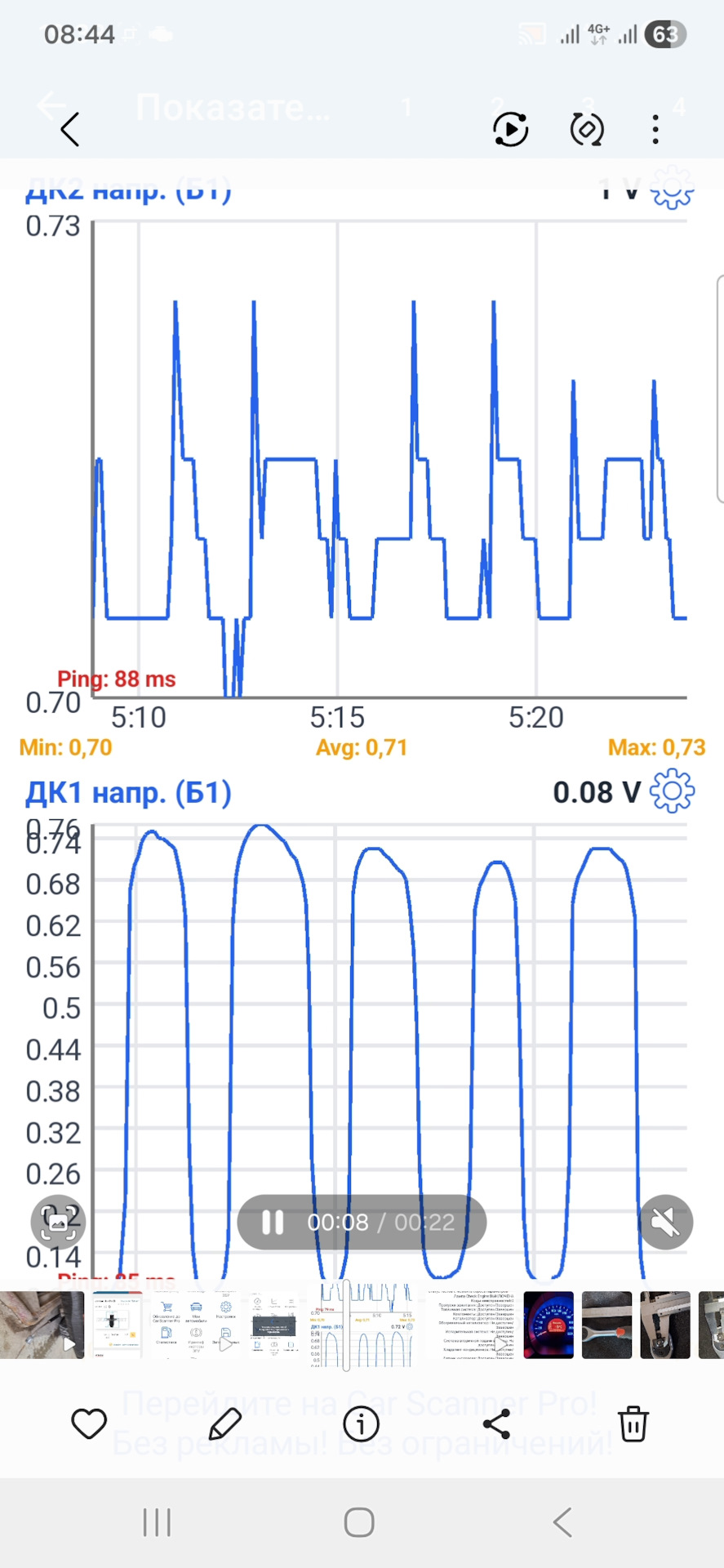The width and height of the screenshot is (724, 1568).
Task: Capture a frame from the video
Action: 58,1223
